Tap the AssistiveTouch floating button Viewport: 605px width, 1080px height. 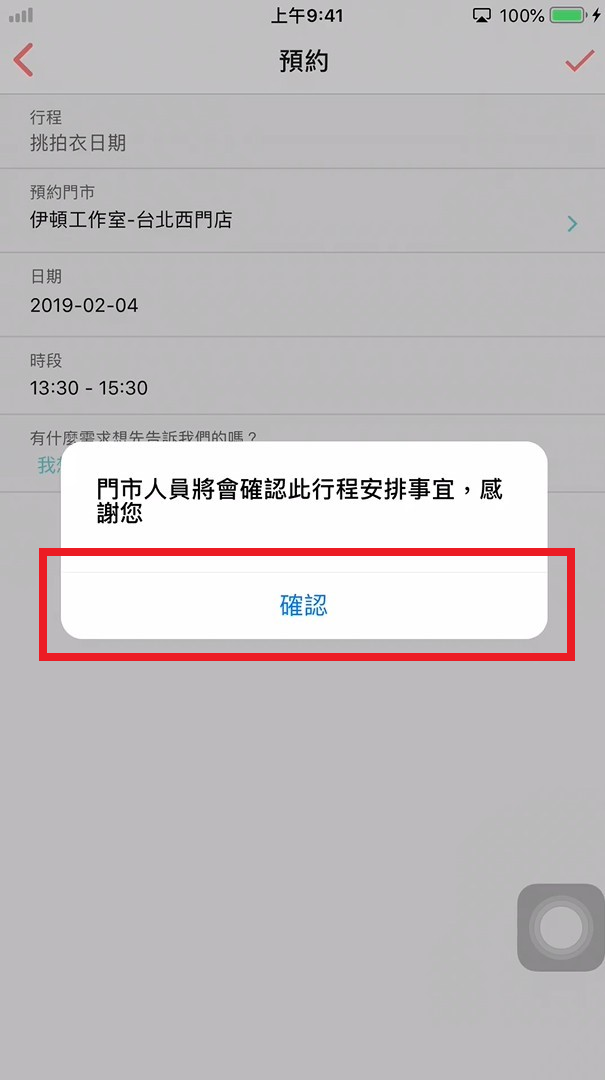point(560,927)
